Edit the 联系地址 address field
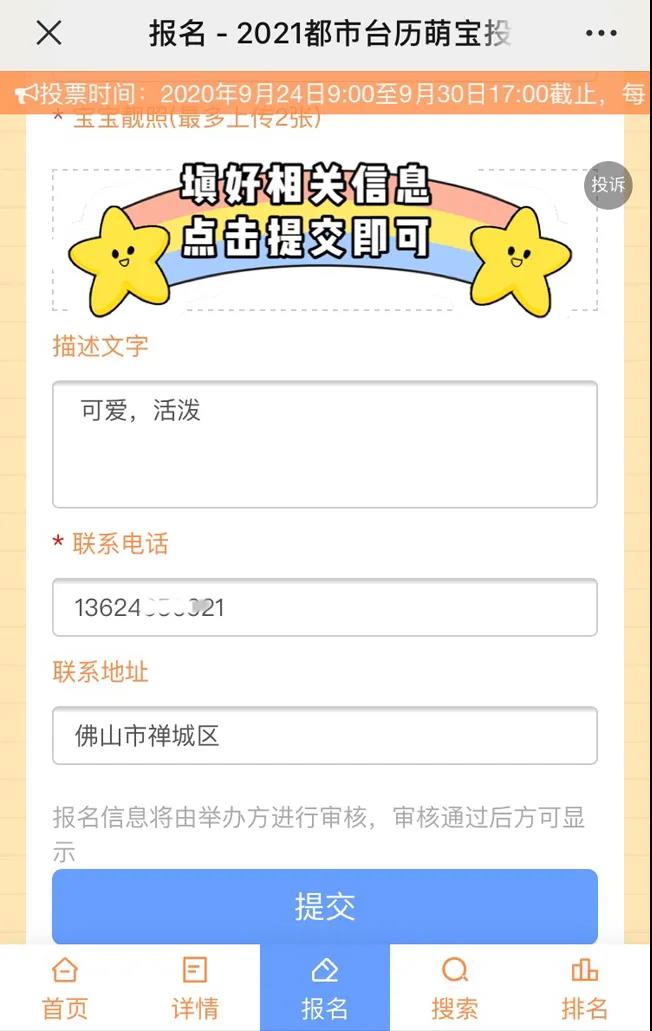The width and height of the screenshot is (652, 1031). 325,736
